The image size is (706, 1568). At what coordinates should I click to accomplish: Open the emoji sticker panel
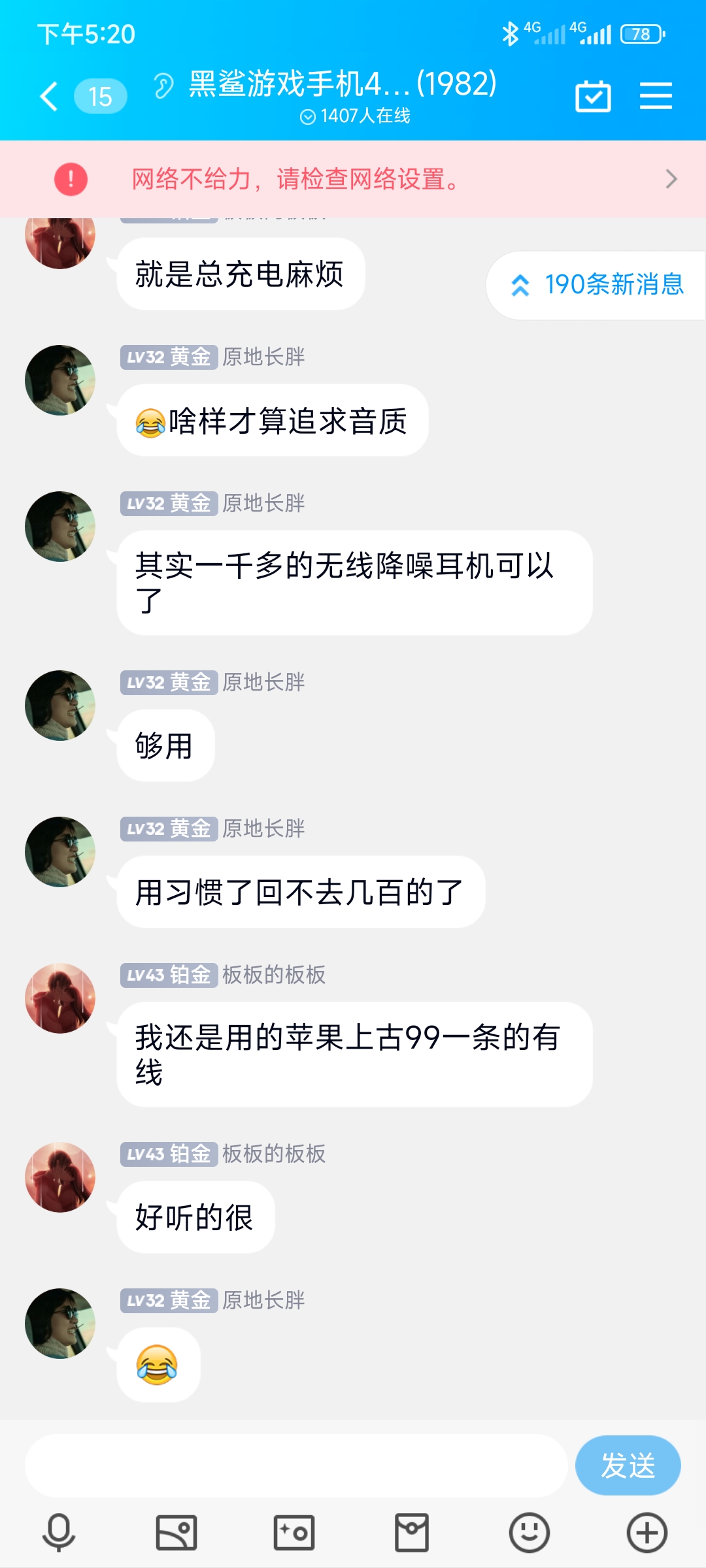(x=529, y=1532)
